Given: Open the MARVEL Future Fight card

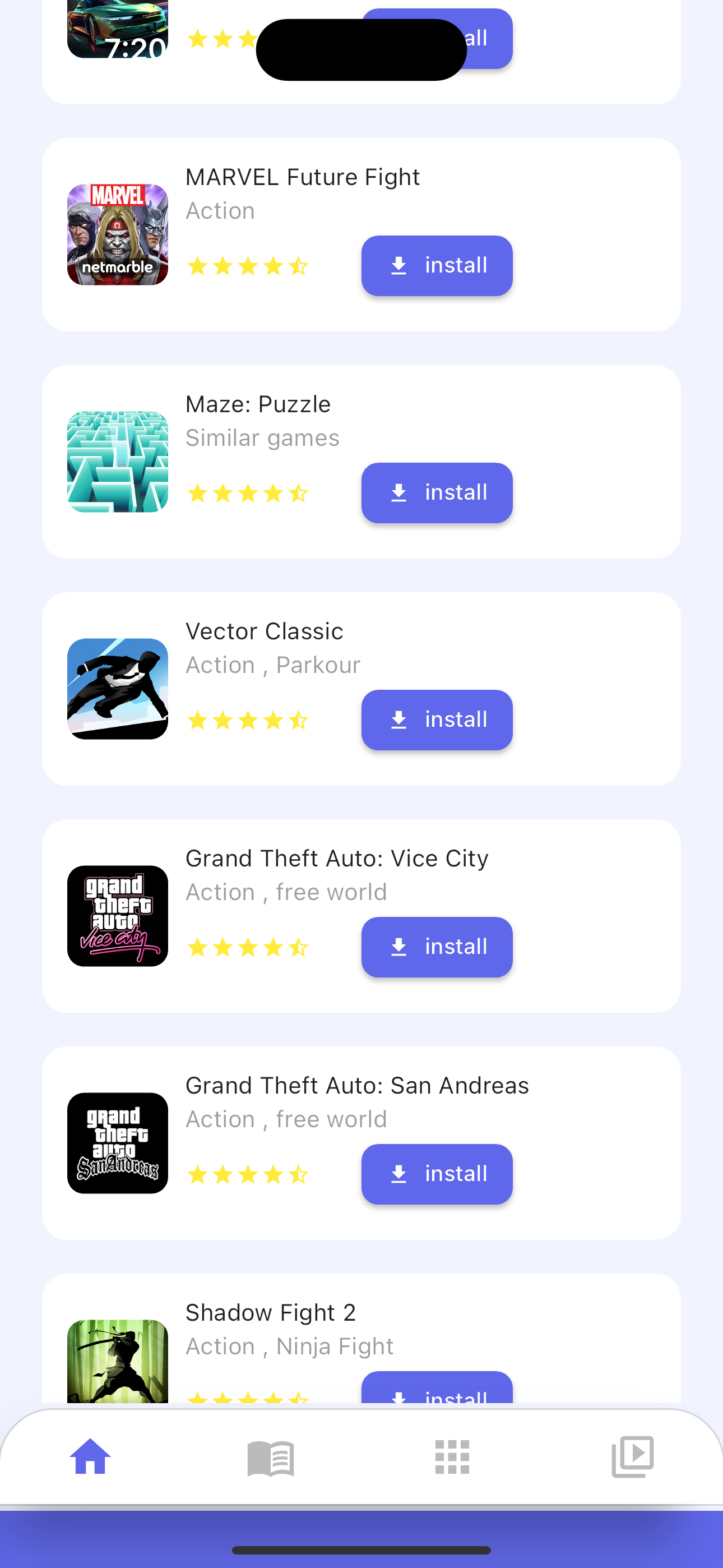Looking at the screenshot, I should [x=302, y=178].
